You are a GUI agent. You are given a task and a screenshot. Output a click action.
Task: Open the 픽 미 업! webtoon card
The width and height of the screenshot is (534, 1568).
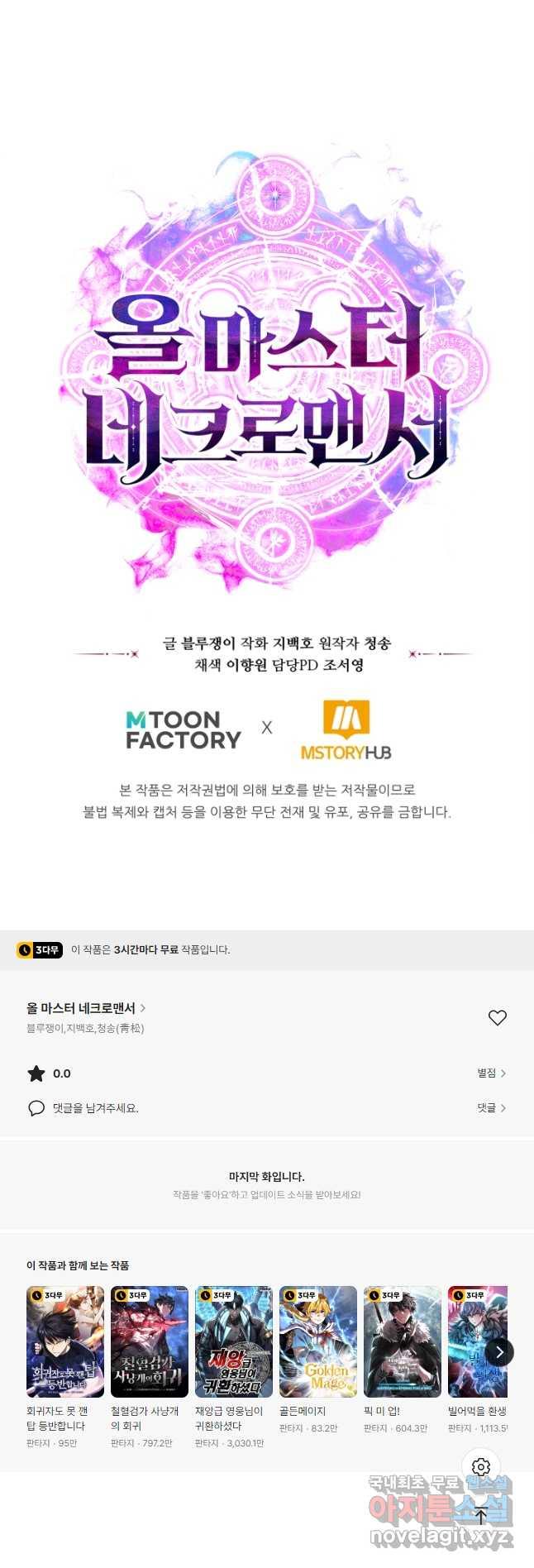[x=403, y=1341]
